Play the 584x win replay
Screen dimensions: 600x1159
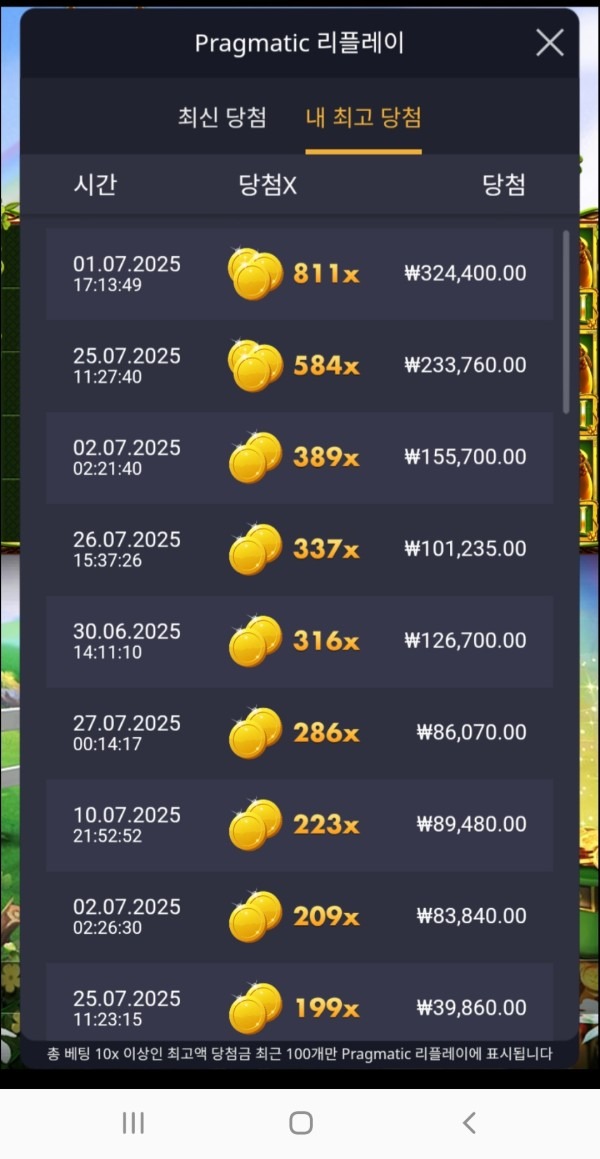pyautogui.click(x=299, y=366)
